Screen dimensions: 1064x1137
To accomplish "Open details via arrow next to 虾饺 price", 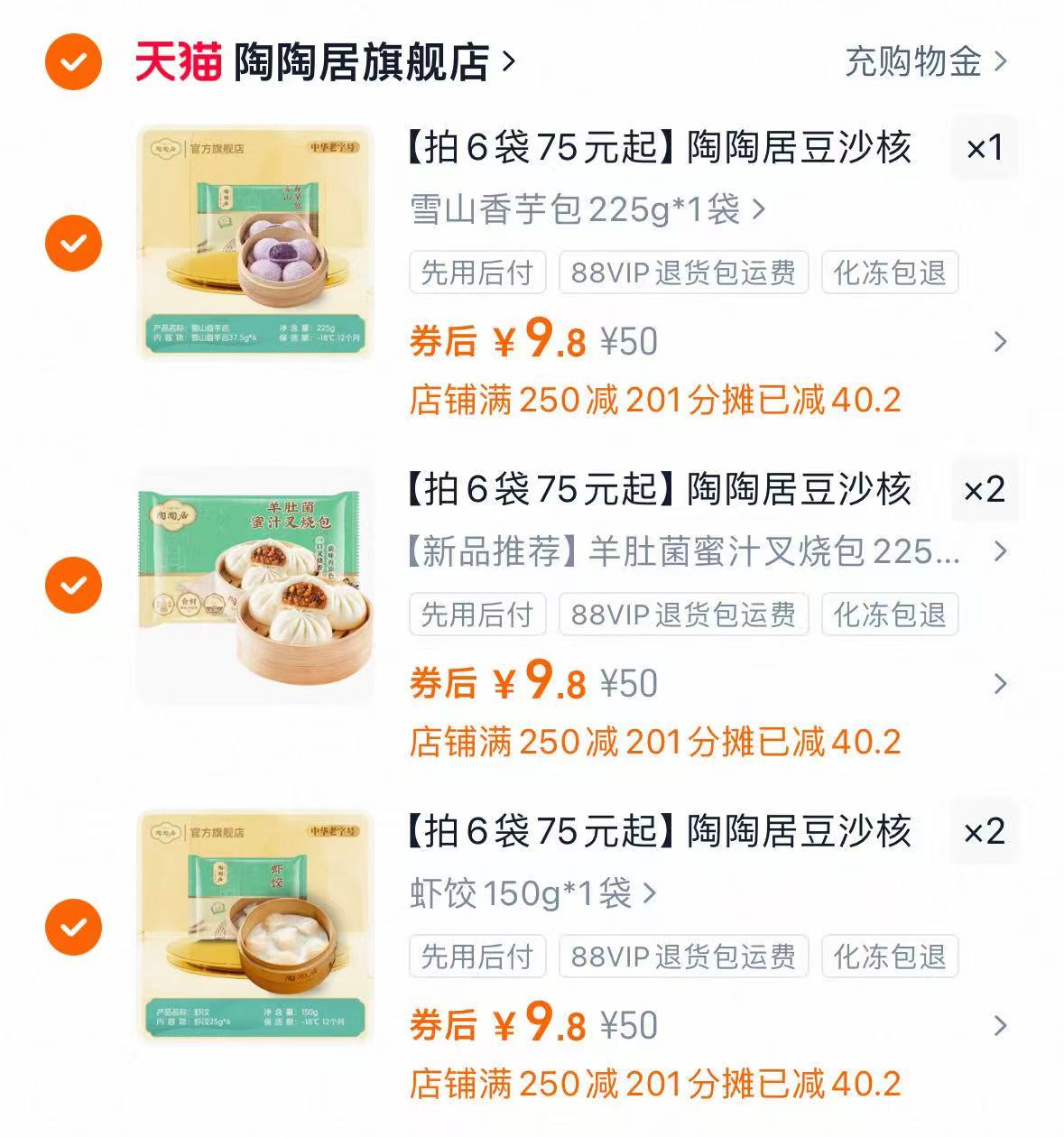I will tap(998, 1025).
